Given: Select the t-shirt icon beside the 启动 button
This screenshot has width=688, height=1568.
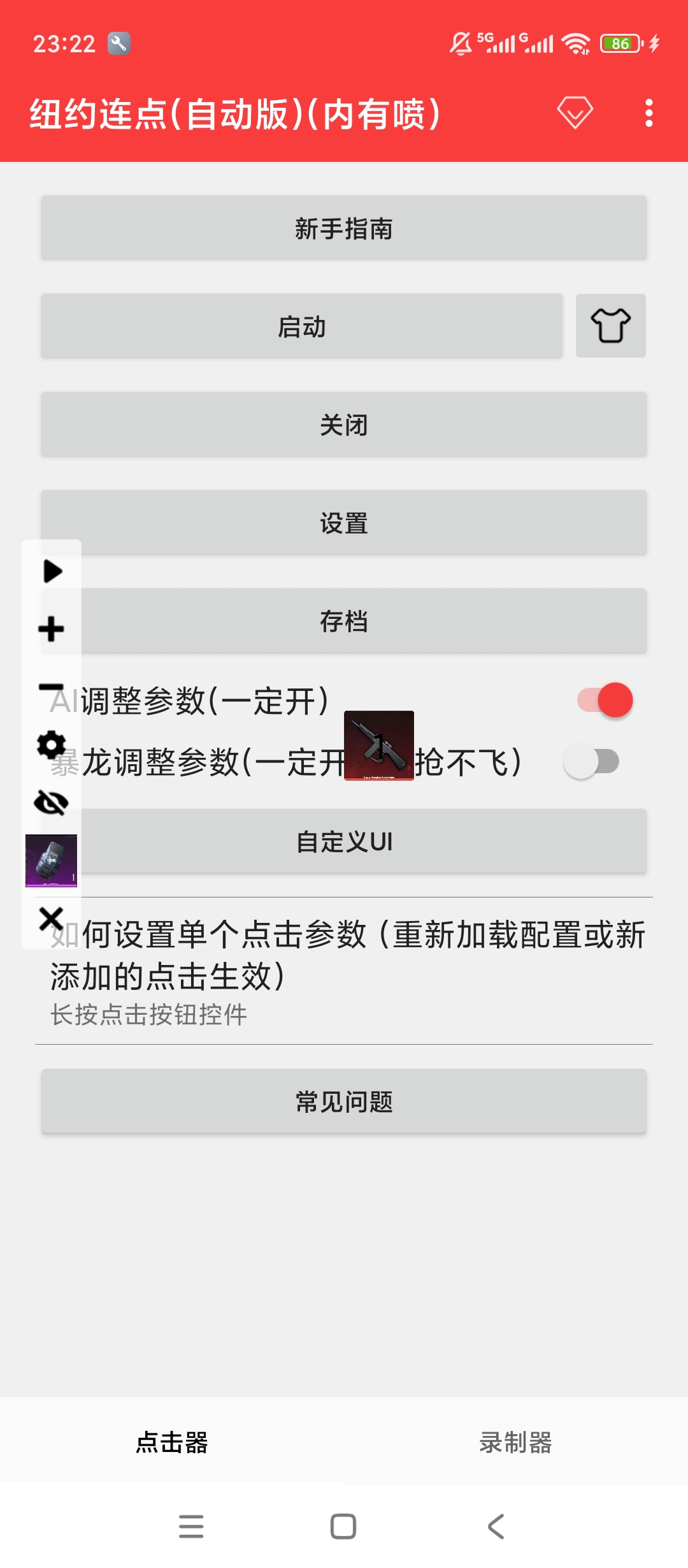Looking at the screenshot, I should [610, 327].
